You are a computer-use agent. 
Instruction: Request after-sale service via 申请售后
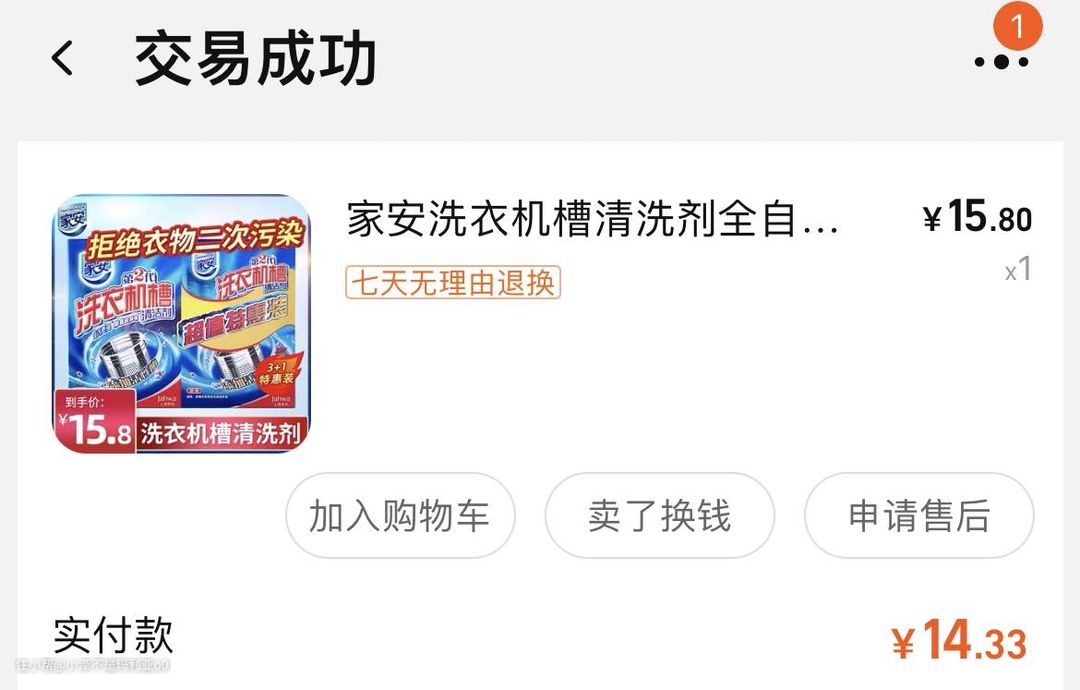[918, 516]
